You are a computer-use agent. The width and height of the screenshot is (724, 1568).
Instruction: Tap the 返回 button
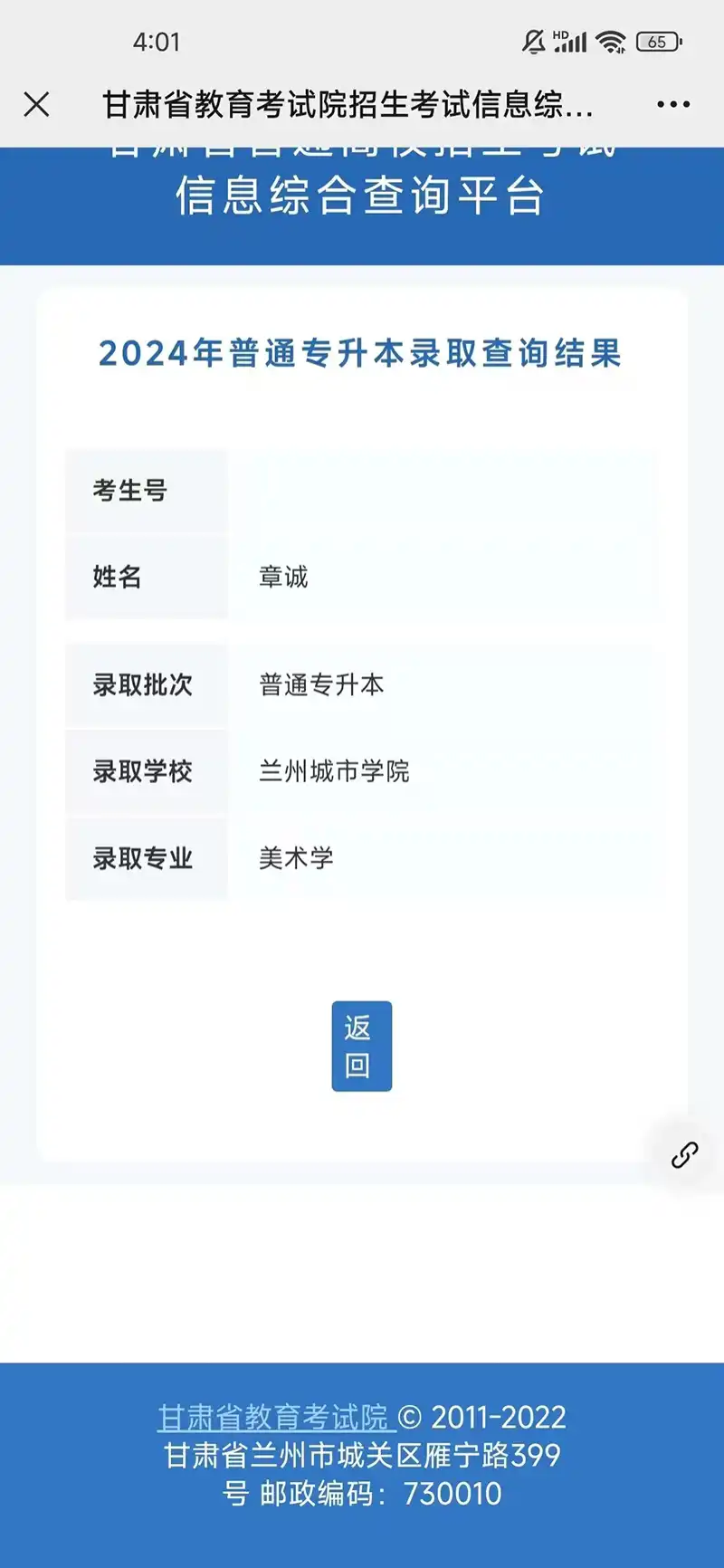click(x=361, y=1046)
